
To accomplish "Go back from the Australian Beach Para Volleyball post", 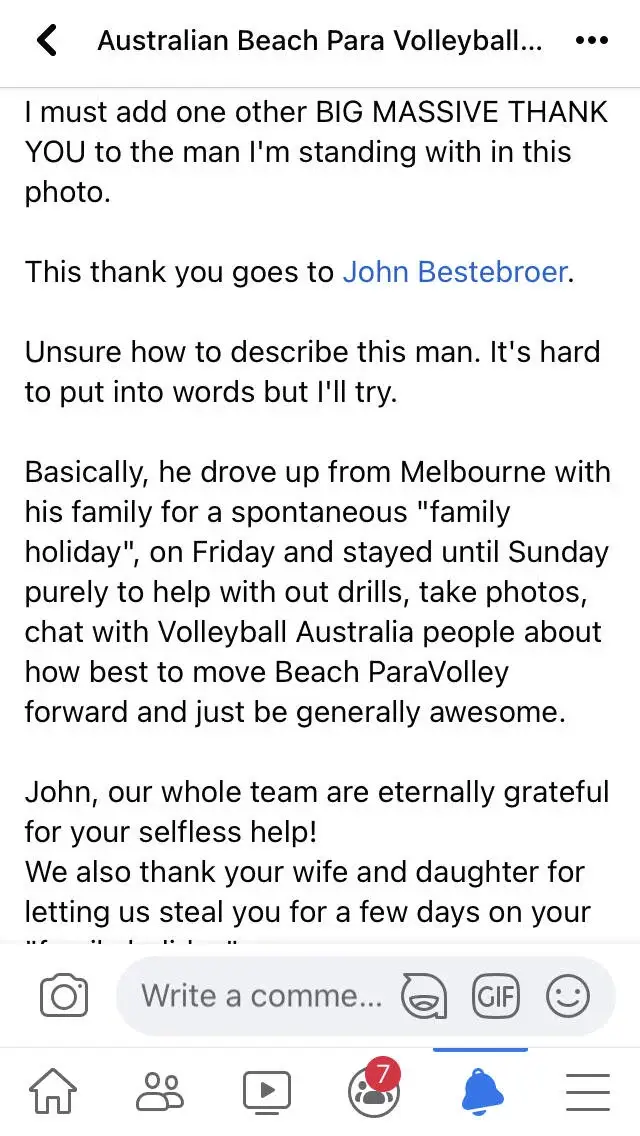I will pos(47,41).
